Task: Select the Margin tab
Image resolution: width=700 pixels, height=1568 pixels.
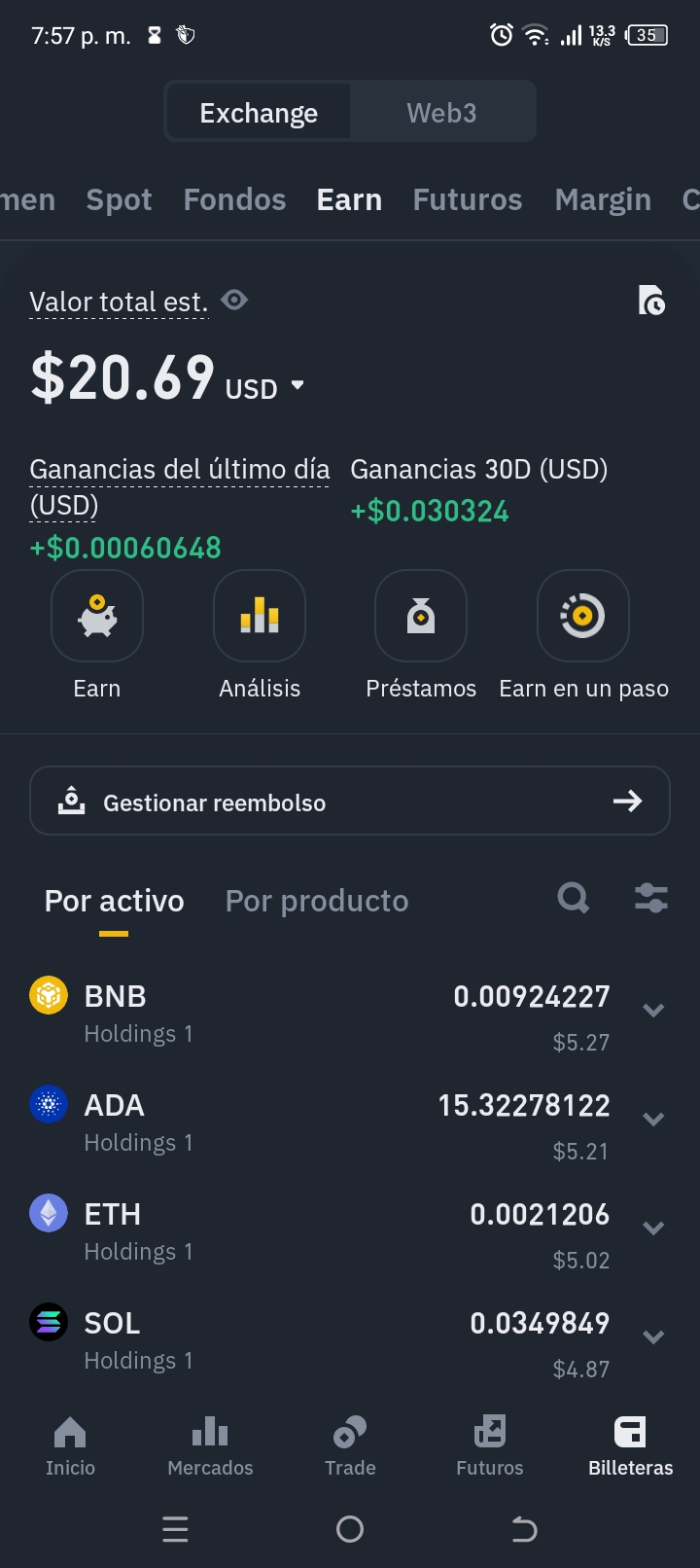Action: (x=603, y=199)
